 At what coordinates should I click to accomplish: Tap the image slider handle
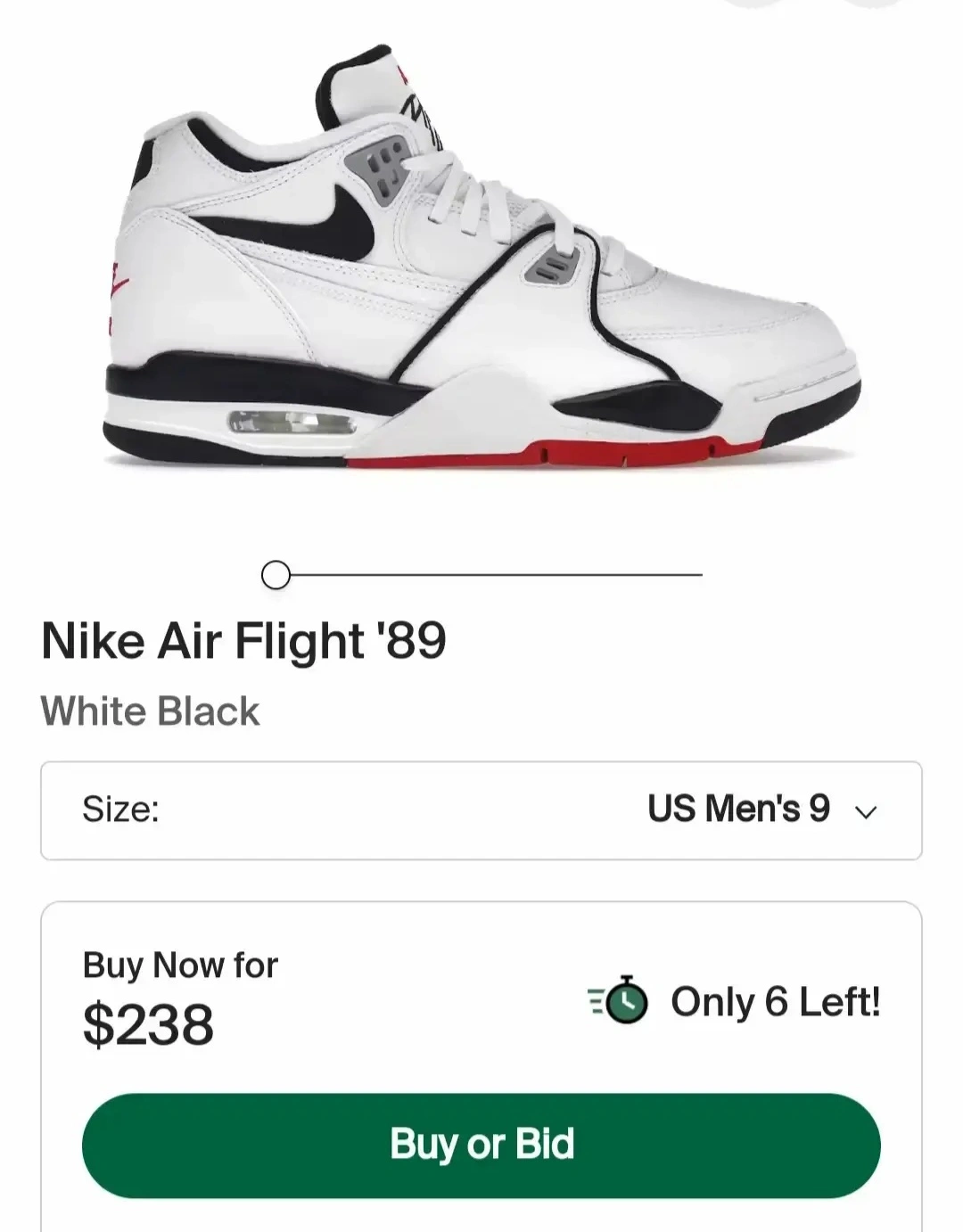coord(276,575)
